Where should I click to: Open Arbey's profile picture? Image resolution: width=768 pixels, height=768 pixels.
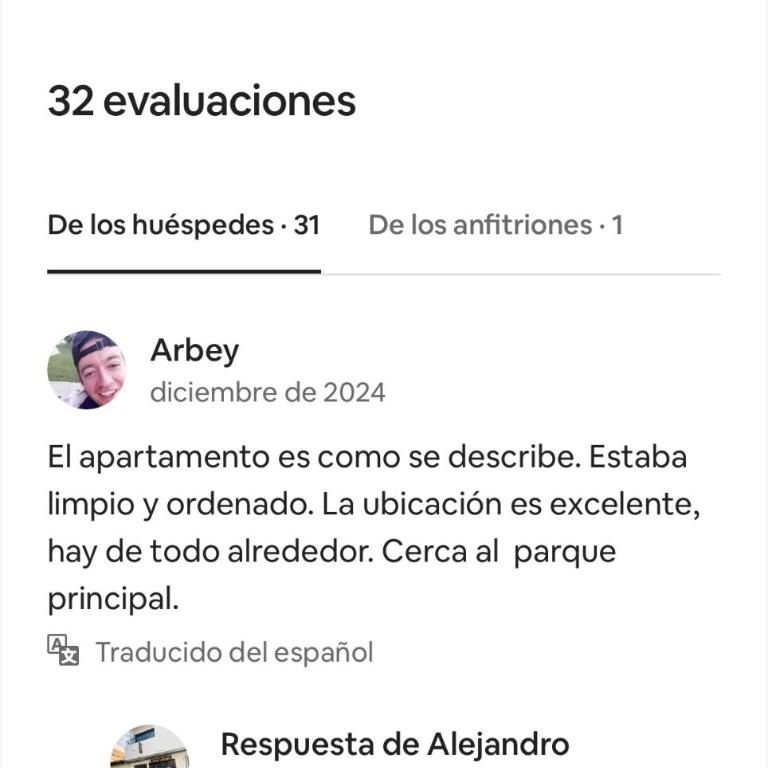[86, 369]
